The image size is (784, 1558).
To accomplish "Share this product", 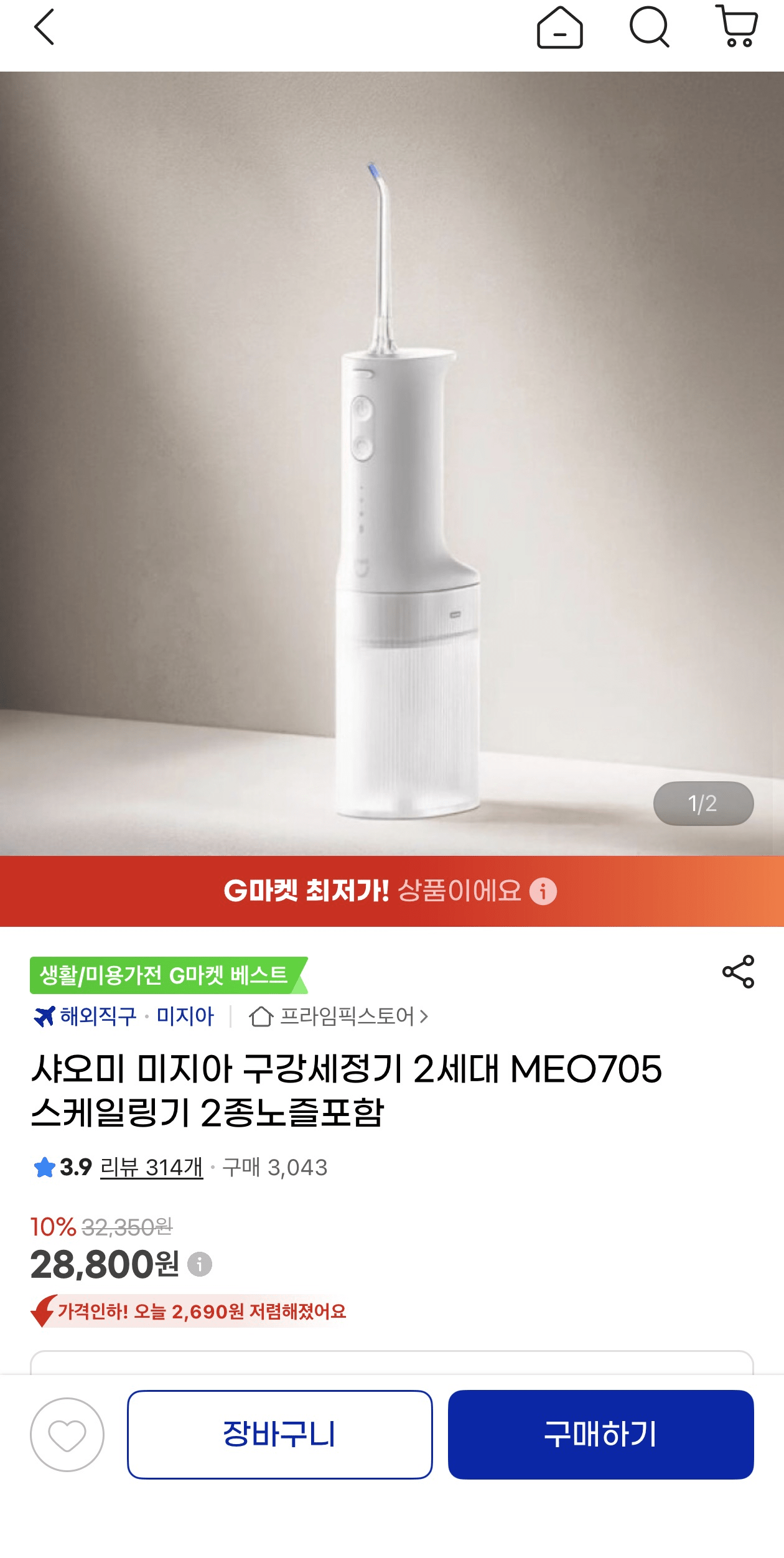I will [x=738, y=972].
